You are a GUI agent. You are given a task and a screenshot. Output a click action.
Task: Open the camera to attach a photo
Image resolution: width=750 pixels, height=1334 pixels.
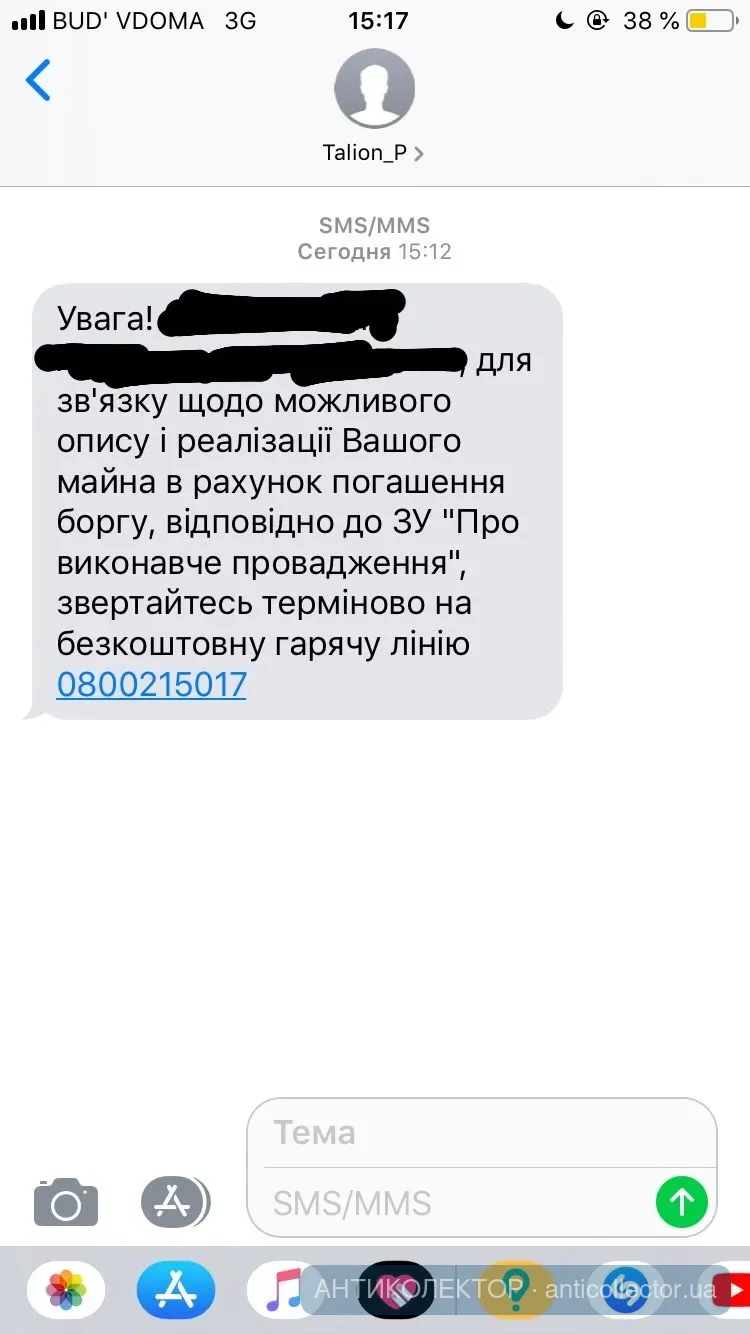tap(66, 1201)
